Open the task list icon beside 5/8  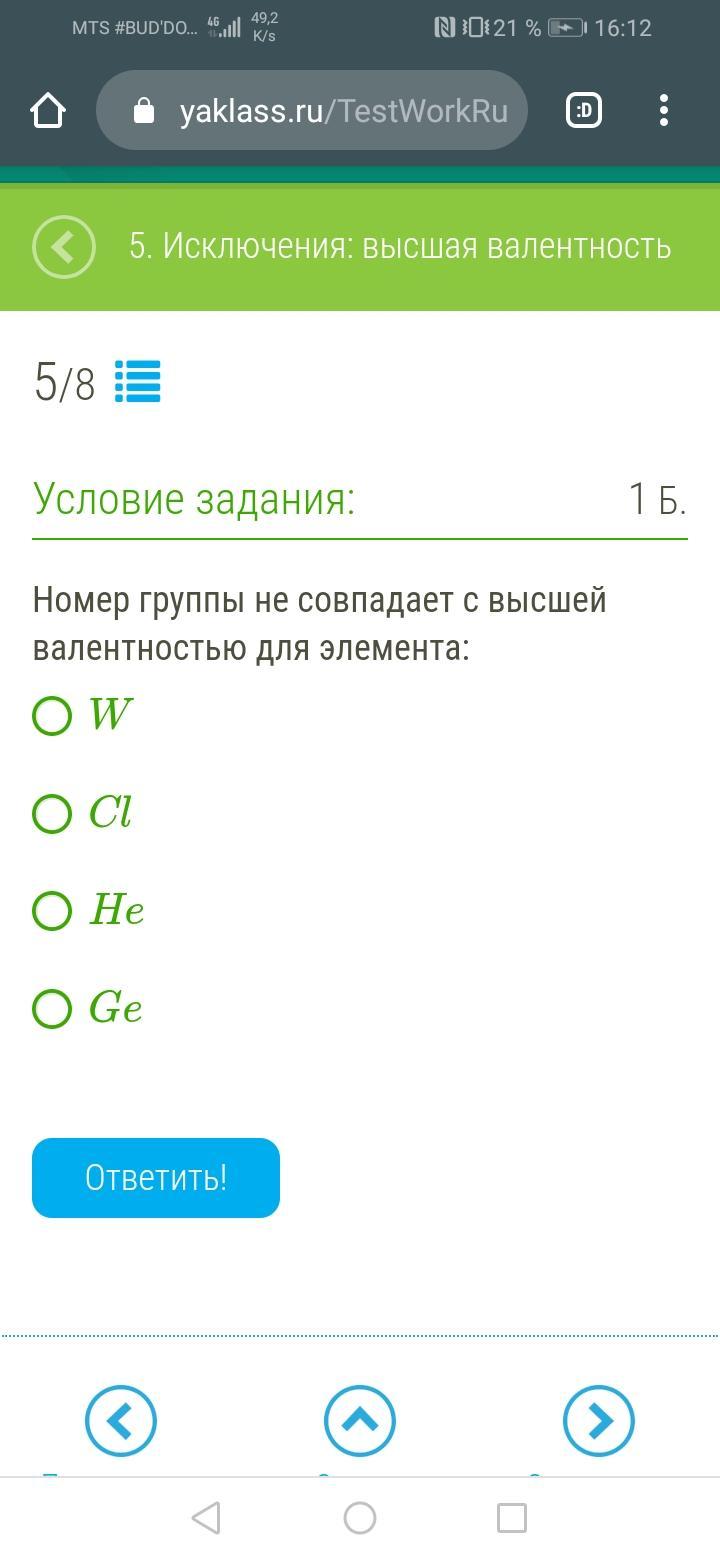coord(138,381)
